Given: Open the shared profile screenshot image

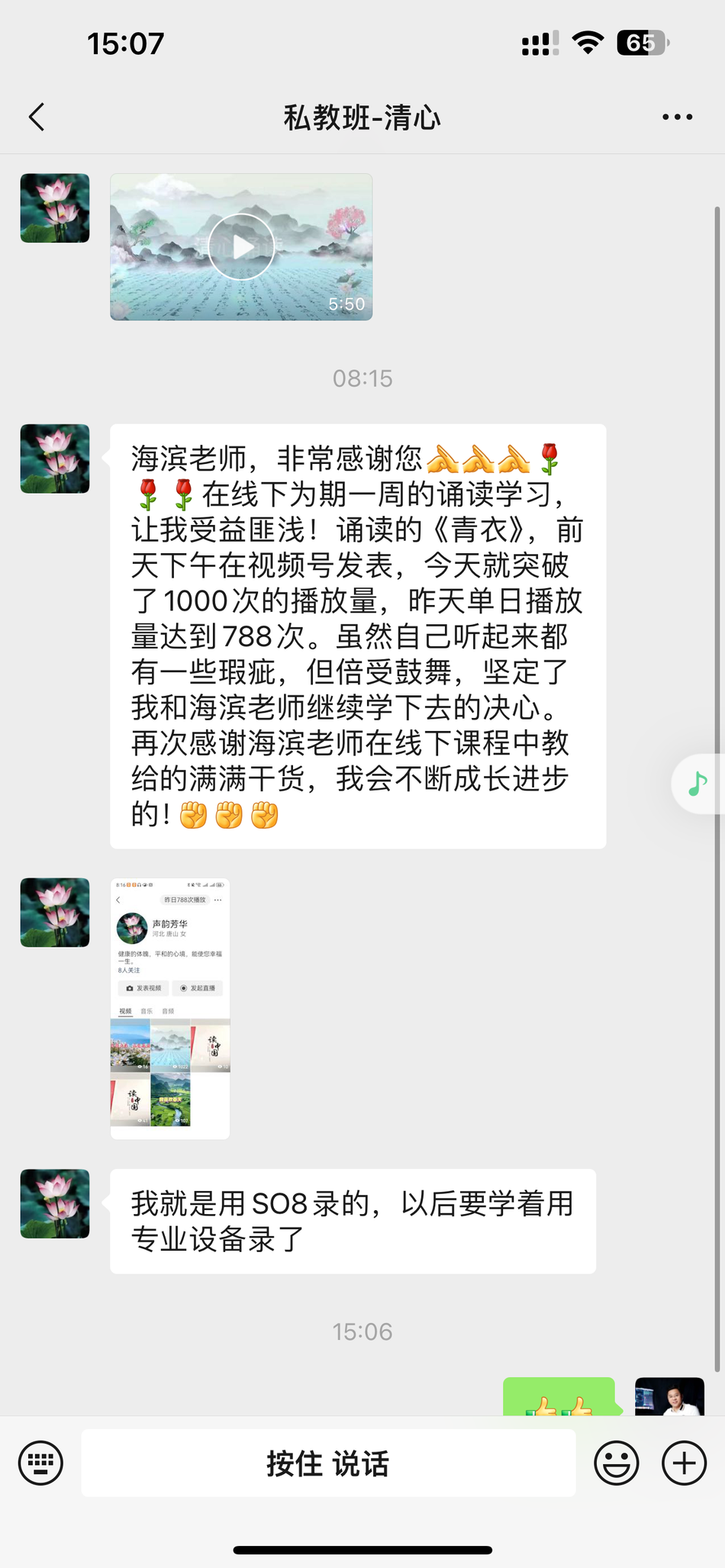Looking at the screenshot, I should [x=170, y=1008].
